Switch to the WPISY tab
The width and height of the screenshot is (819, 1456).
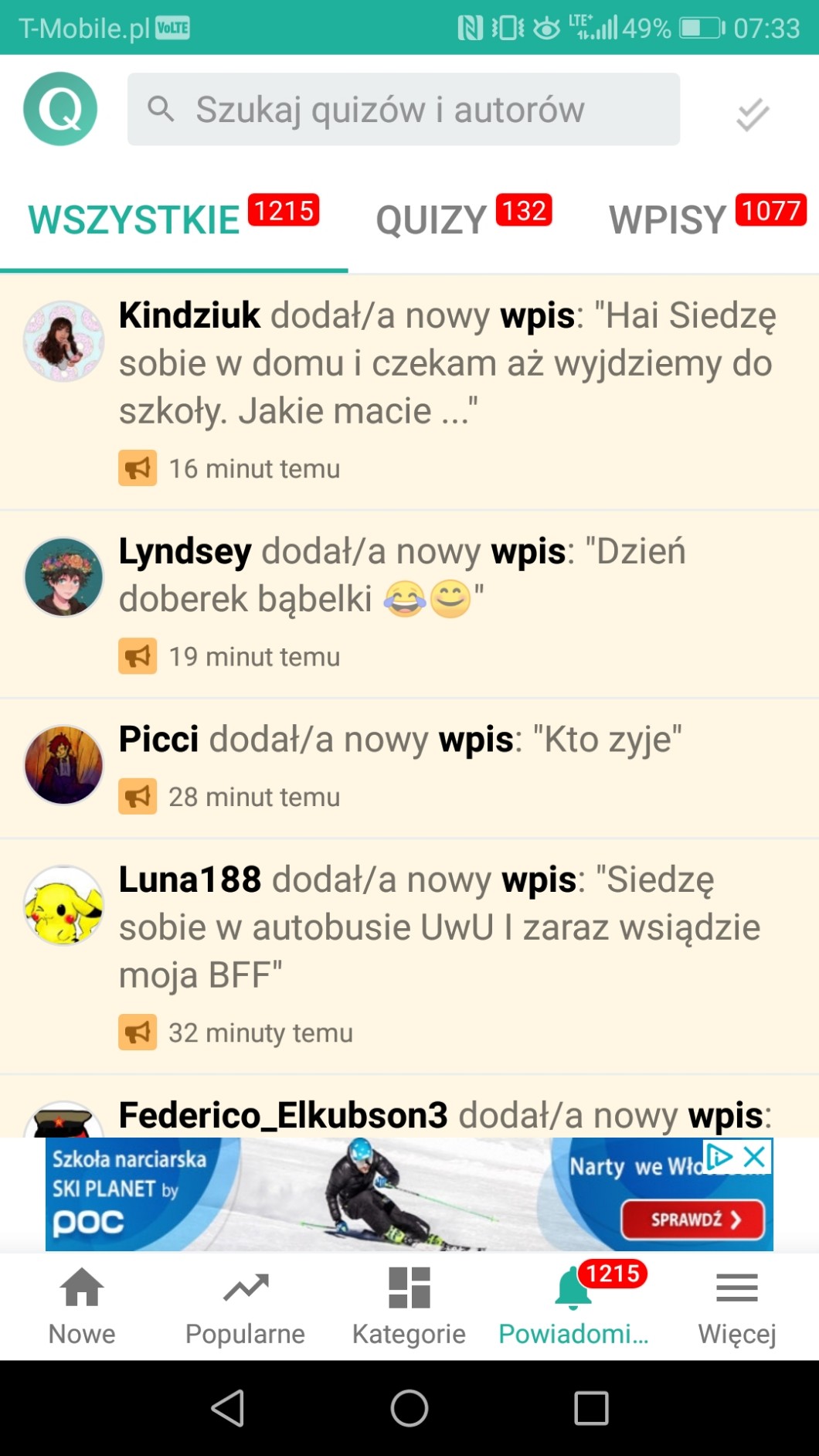706,219
